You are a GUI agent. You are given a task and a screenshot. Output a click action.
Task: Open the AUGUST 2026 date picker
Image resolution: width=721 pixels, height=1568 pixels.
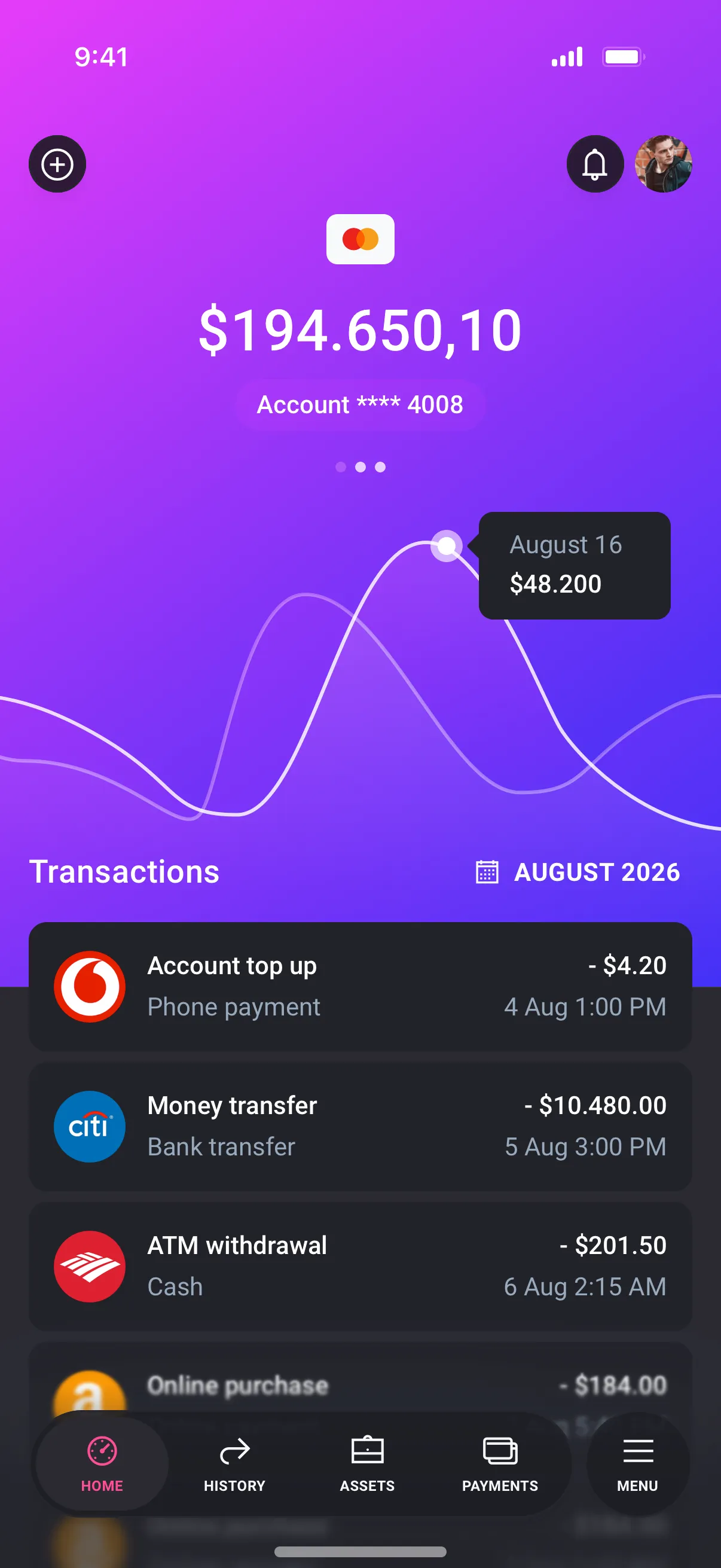[x=578, y=872]
